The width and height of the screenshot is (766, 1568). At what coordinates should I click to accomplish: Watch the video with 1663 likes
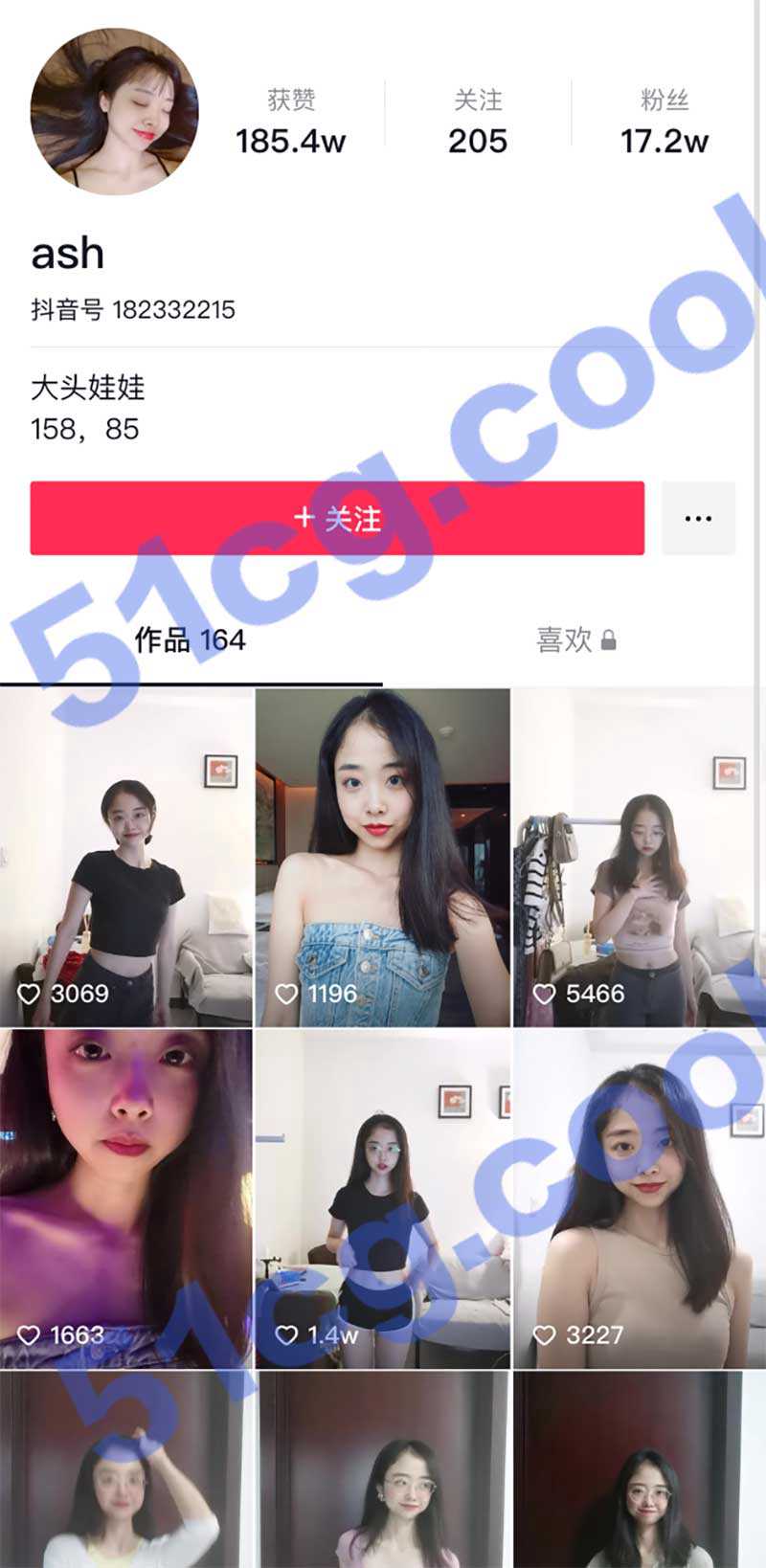coord(126,1198)
